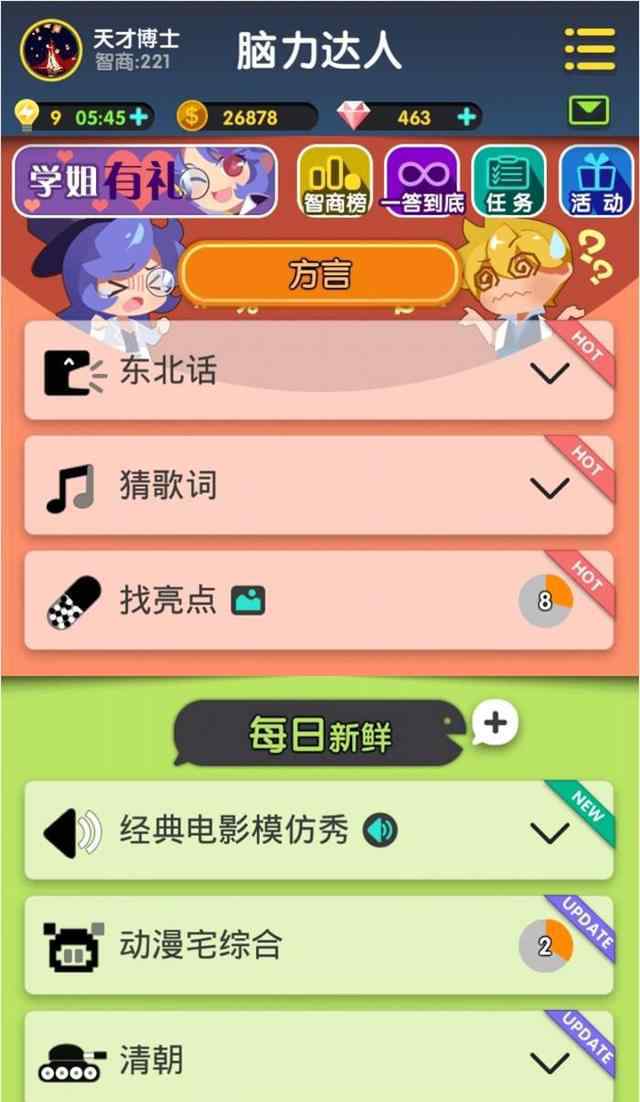
Task: Open the 天才博士 profile avatar
Action: tap(51, 50)
